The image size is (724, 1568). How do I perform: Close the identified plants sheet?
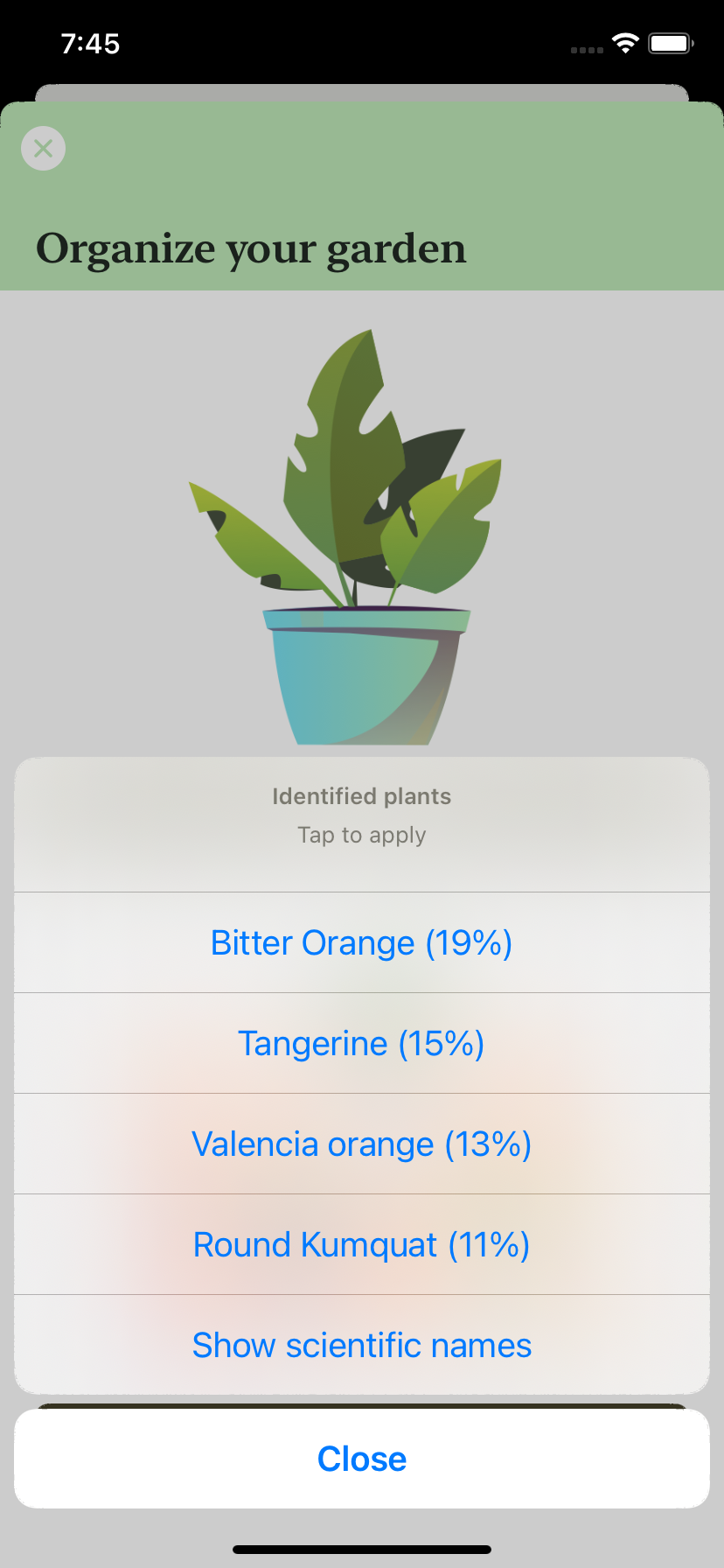(362, 1459)
